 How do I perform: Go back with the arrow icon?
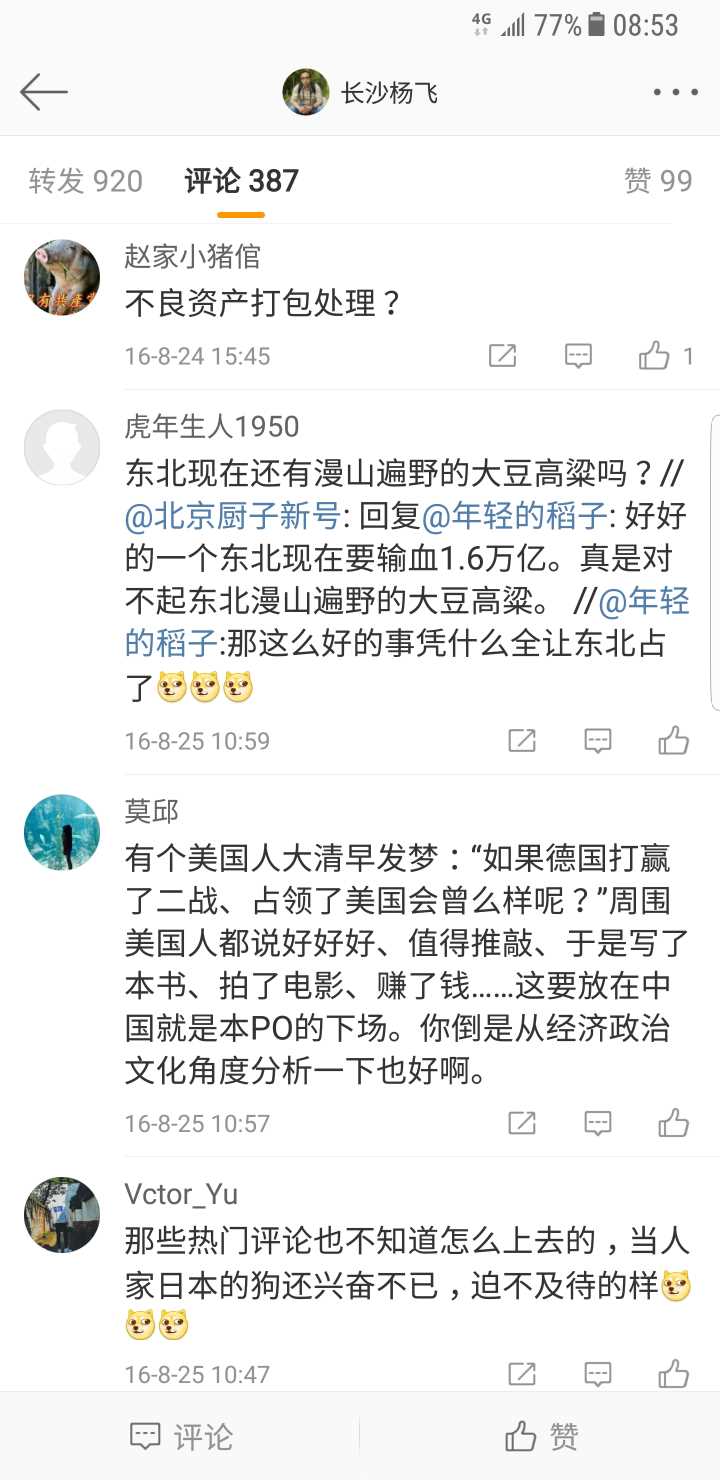(44, 92)
